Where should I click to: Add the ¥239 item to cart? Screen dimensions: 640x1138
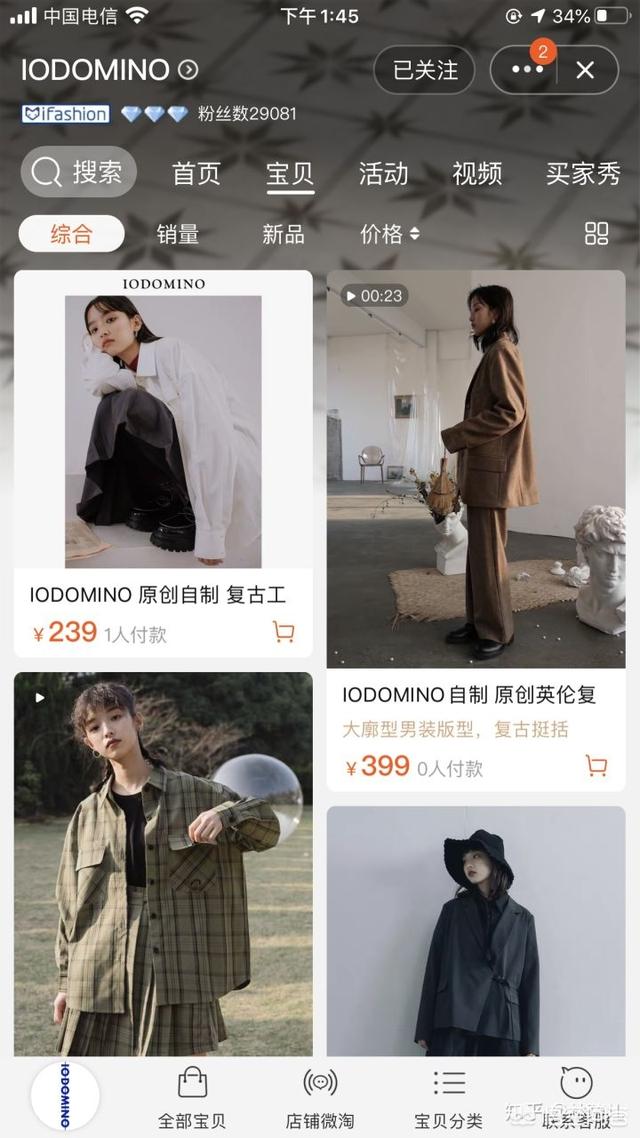click(283, 632)
